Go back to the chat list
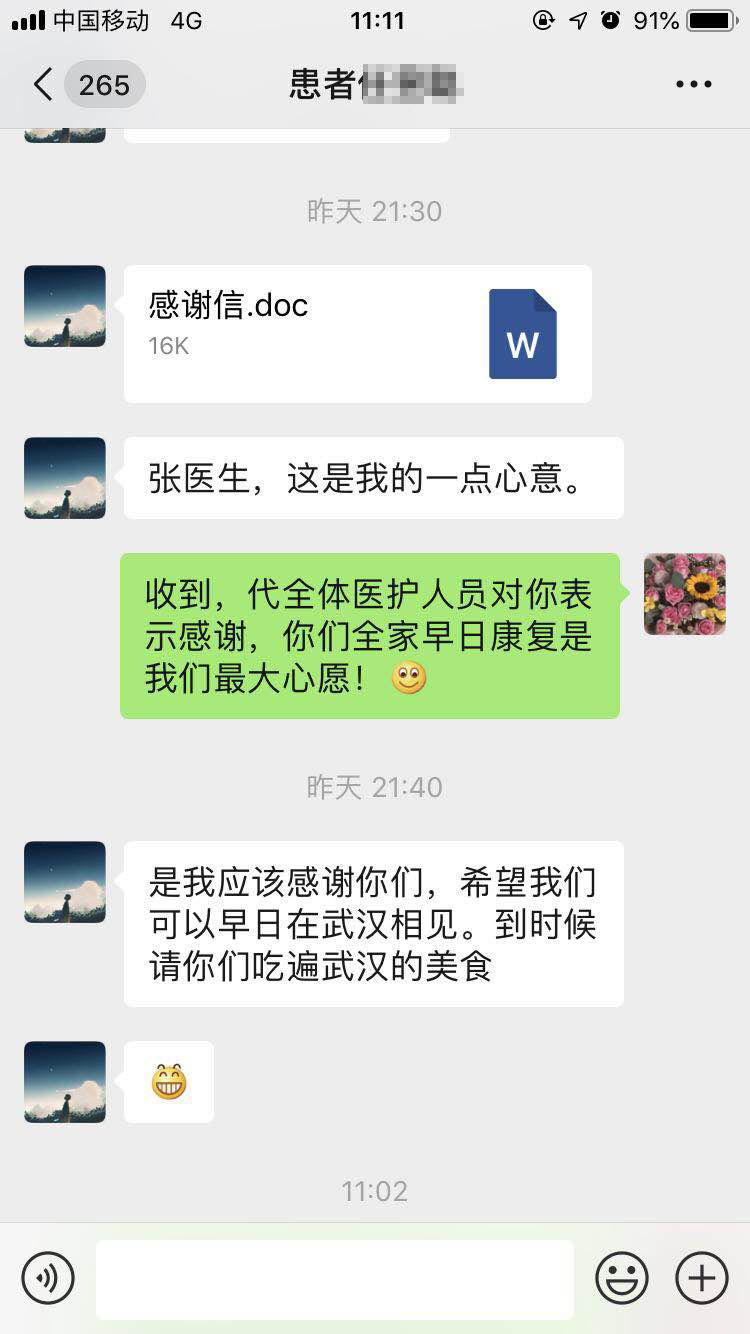 42,85
